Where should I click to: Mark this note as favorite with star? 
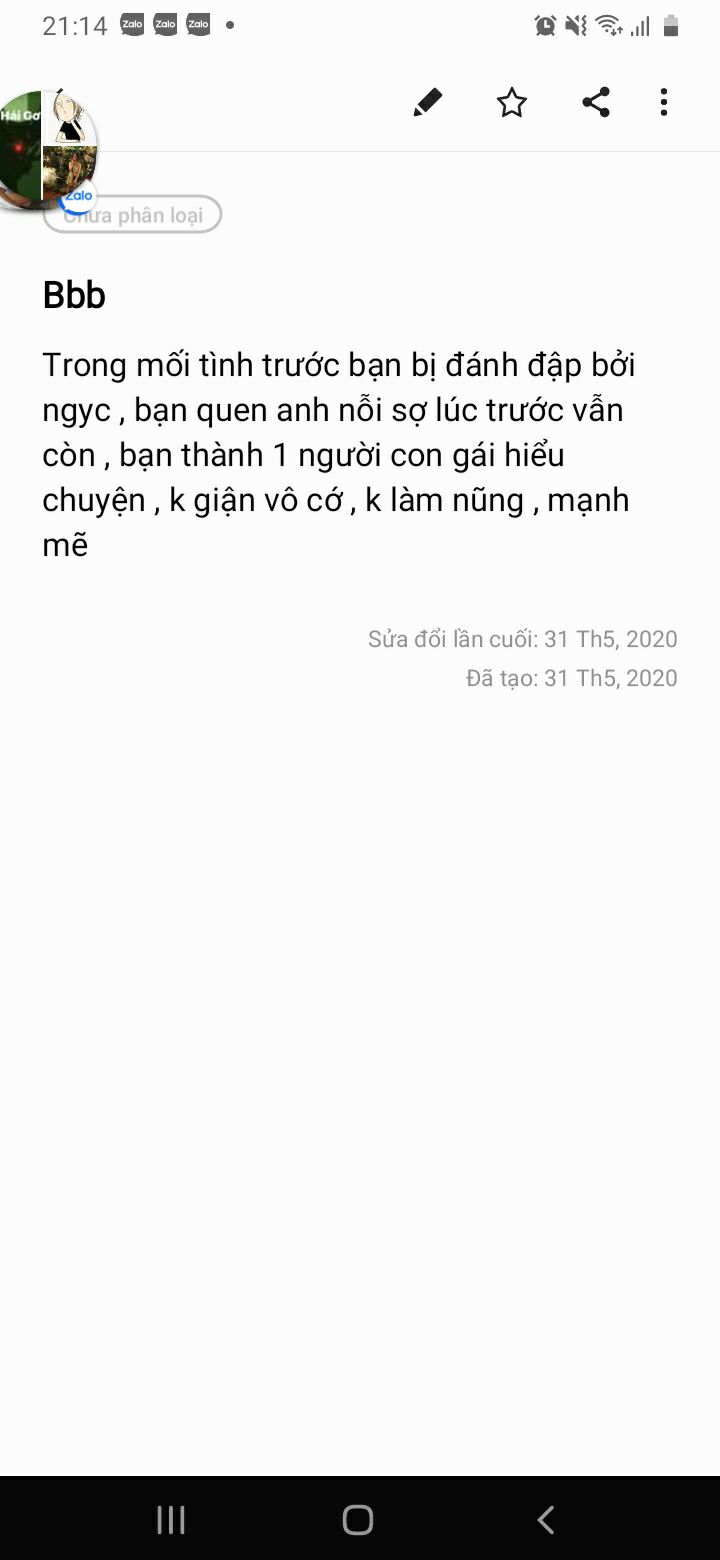[512, 102]
